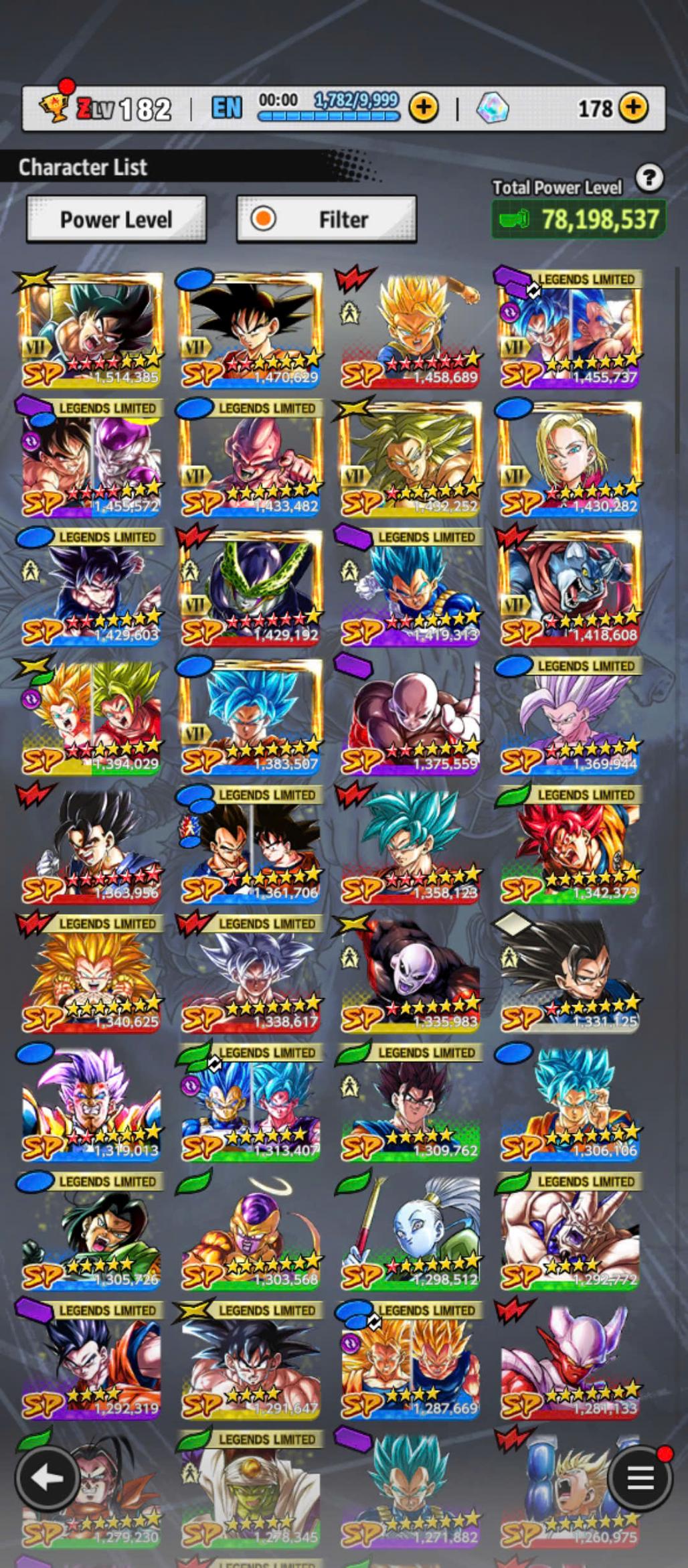Open the character with power 1,430,282
This screenshot has height=1568, width=688.
click(x=570, y=459)
